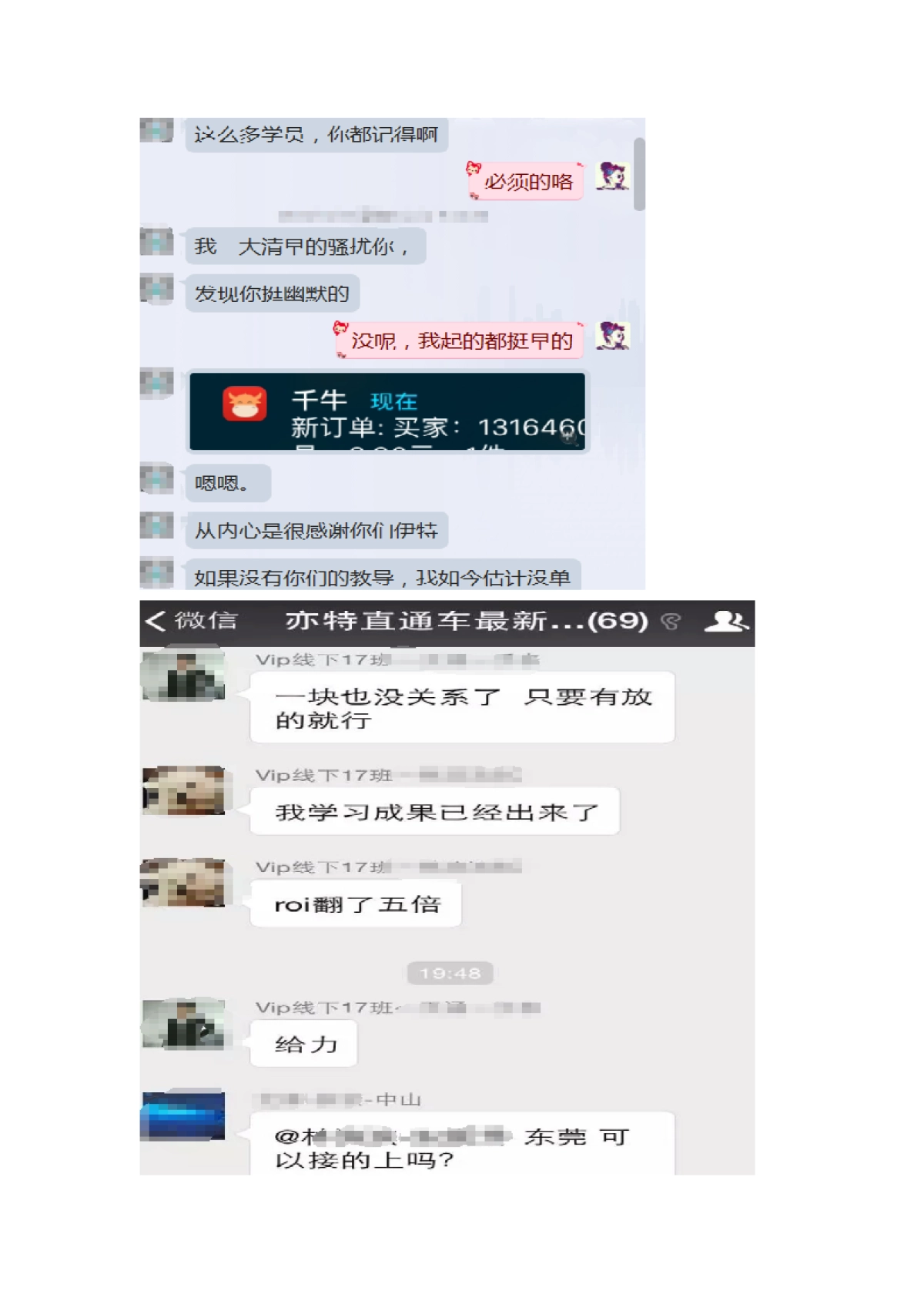Open the group members list via the two-person icon
The height and width of the screenshot is (1308, 924).
(728, 621)
